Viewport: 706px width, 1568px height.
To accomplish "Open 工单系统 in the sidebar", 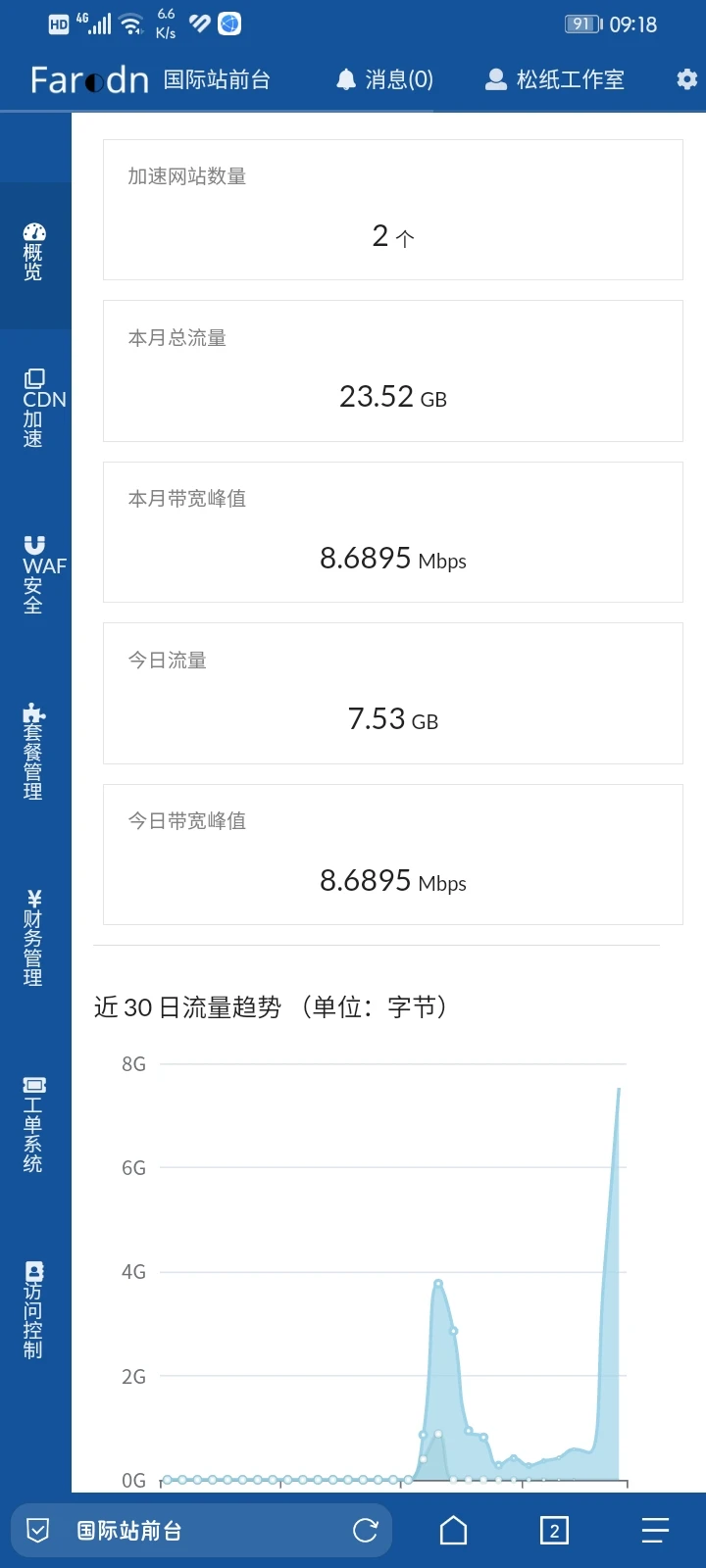I will click(x=34, y=1125).
